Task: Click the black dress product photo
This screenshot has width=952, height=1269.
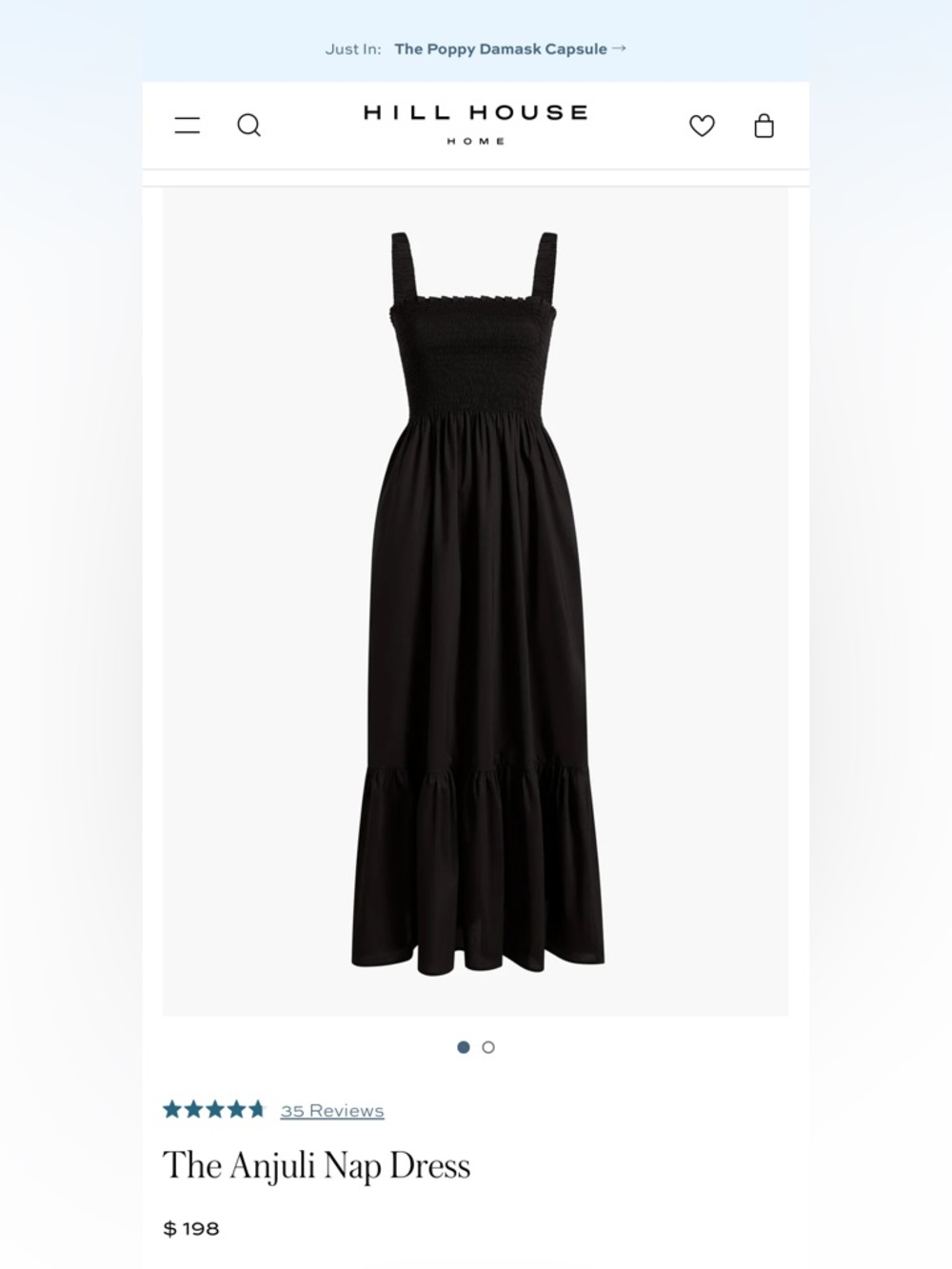Action: click(x=475, y=600)
